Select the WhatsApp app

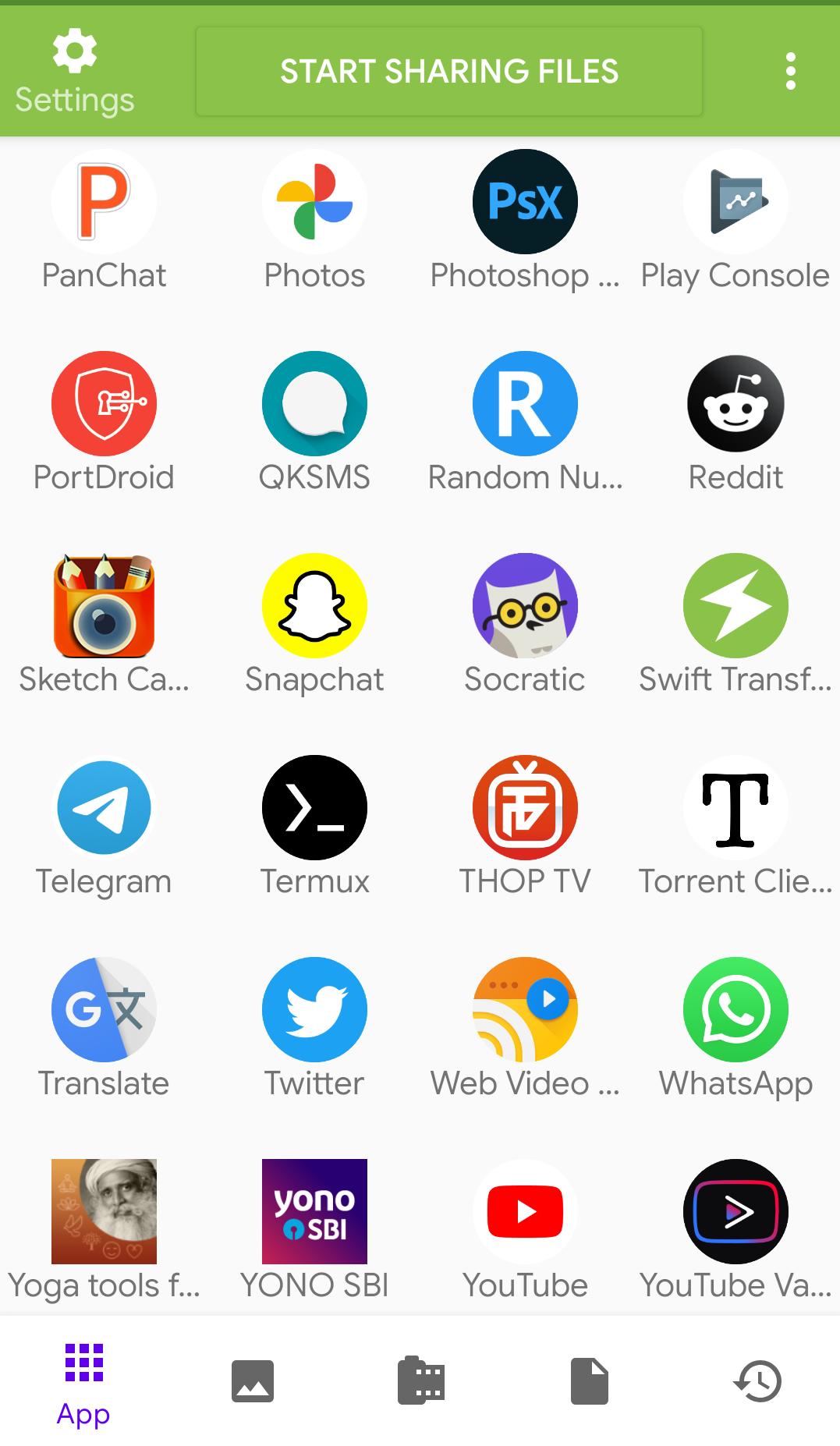click(735, 1009)
